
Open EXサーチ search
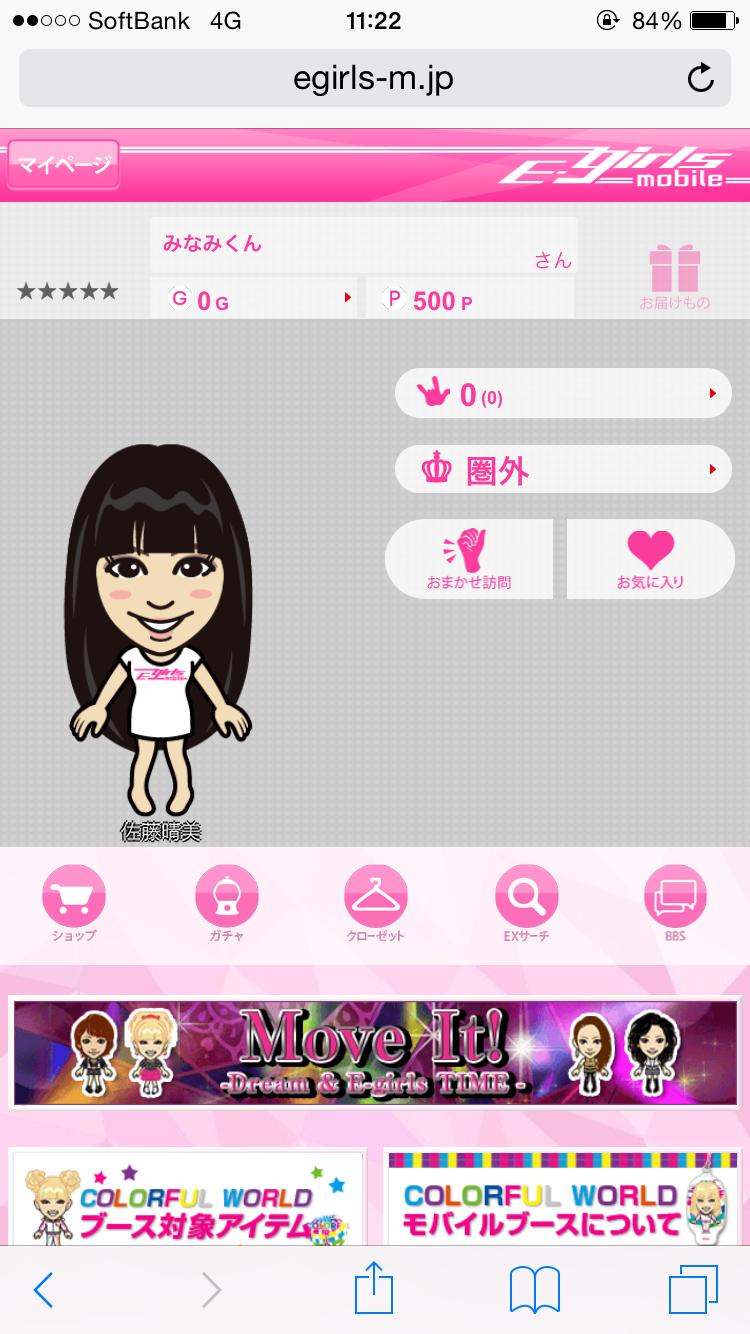526,902
